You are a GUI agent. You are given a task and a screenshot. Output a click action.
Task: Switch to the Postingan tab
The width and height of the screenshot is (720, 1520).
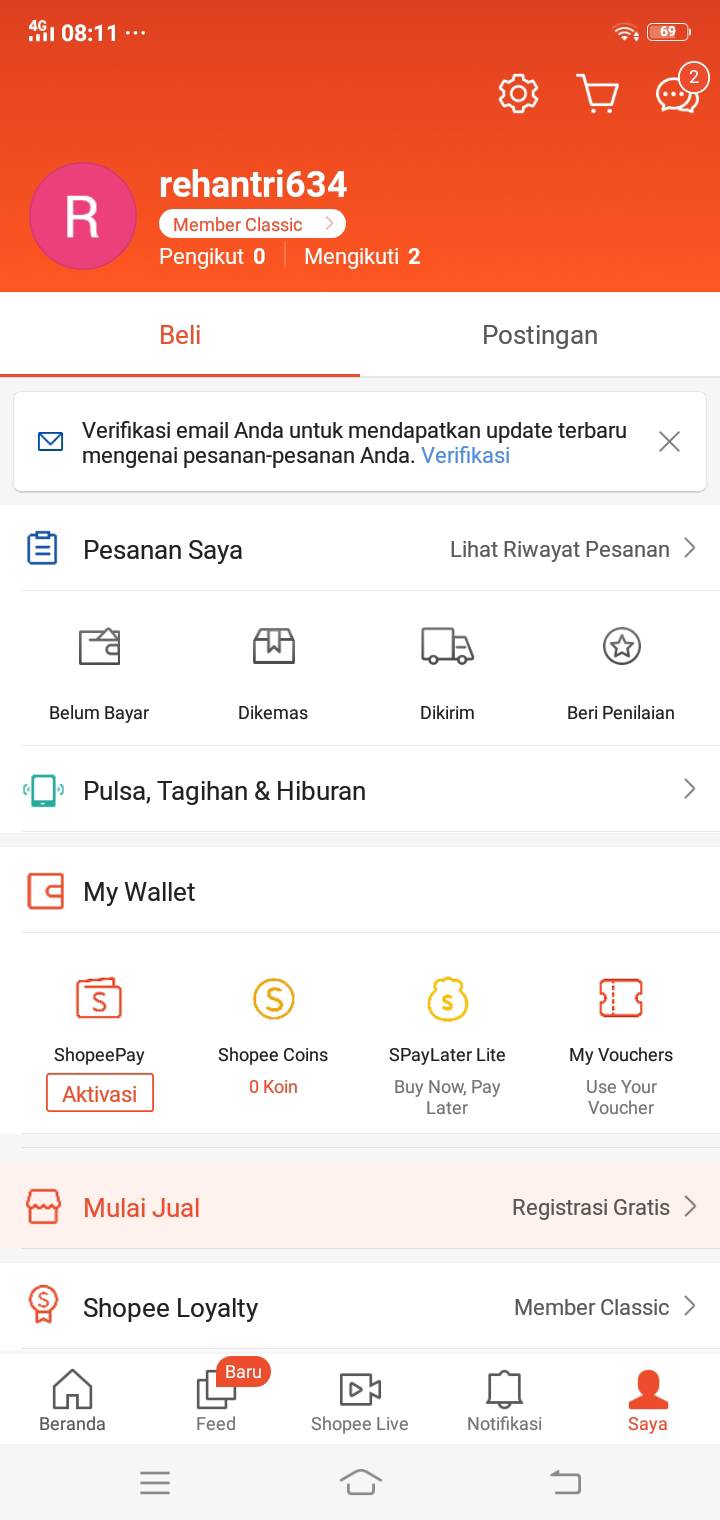point(540,335)
